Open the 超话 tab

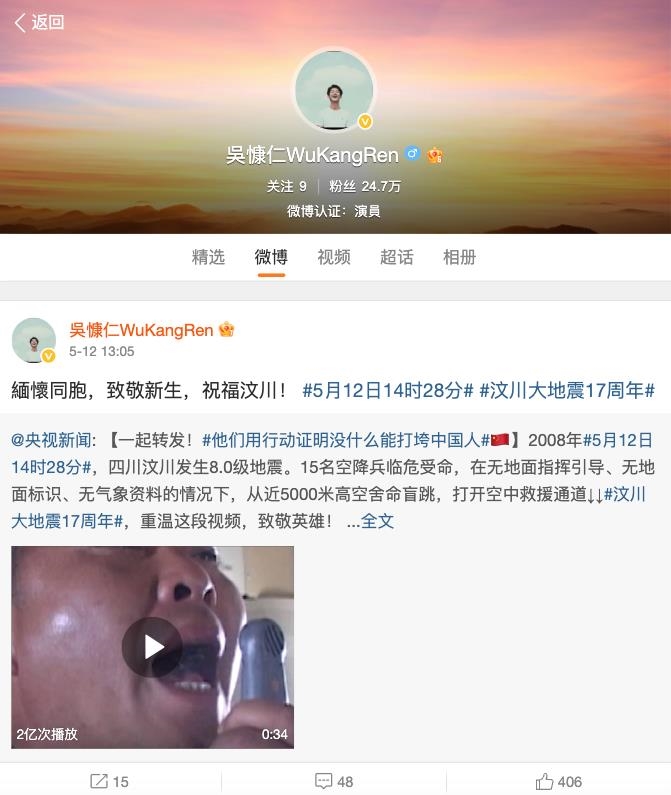[x=397, y=257]
